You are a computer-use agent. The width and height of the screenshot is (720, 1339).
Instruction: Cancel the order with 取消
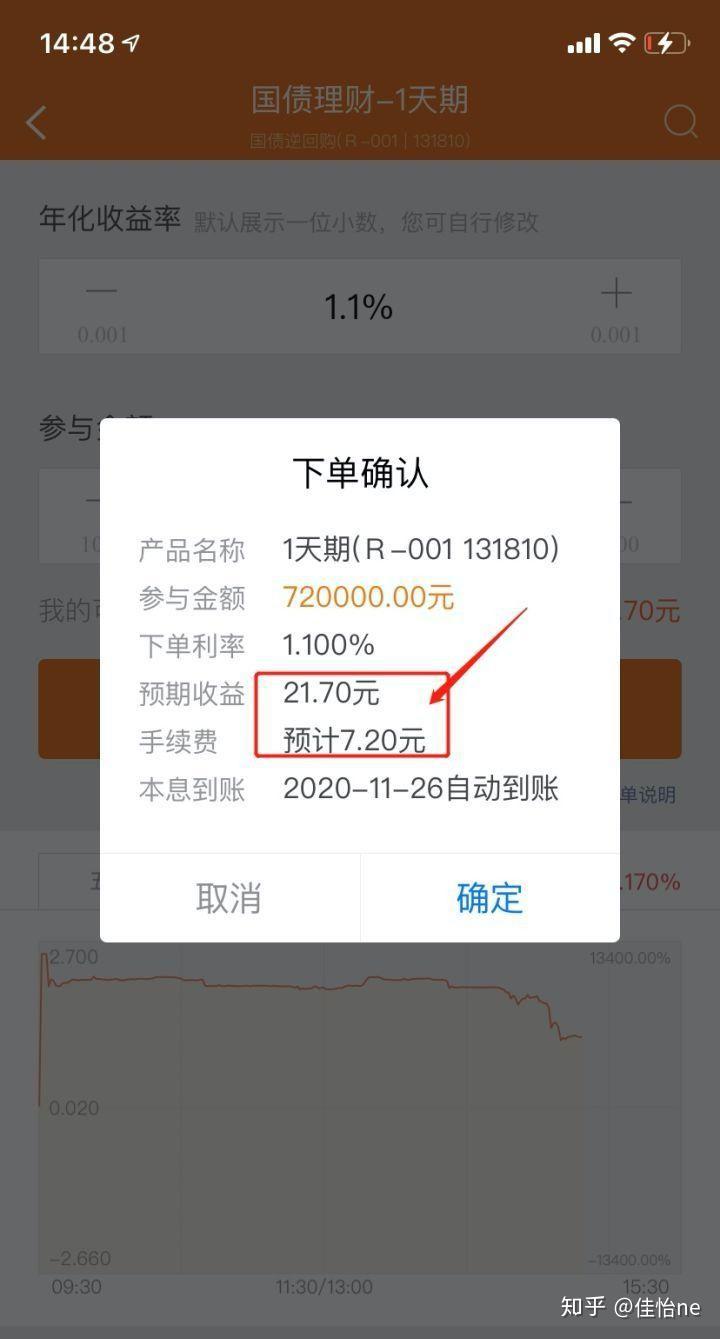coord(230,898)
